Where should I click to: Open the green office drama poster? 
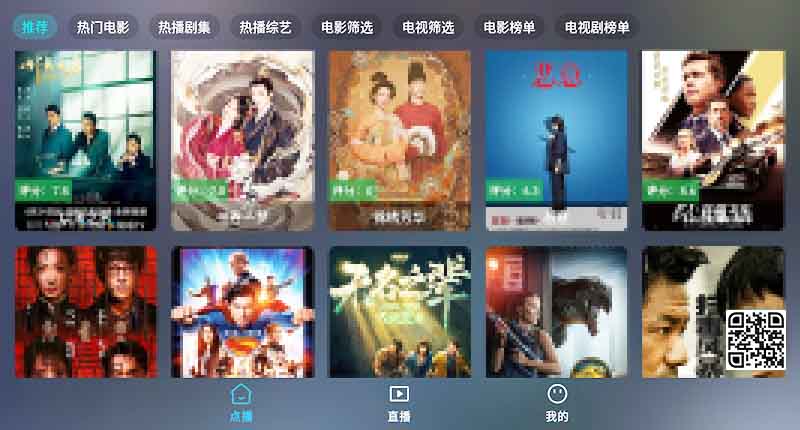click(86, 140)
